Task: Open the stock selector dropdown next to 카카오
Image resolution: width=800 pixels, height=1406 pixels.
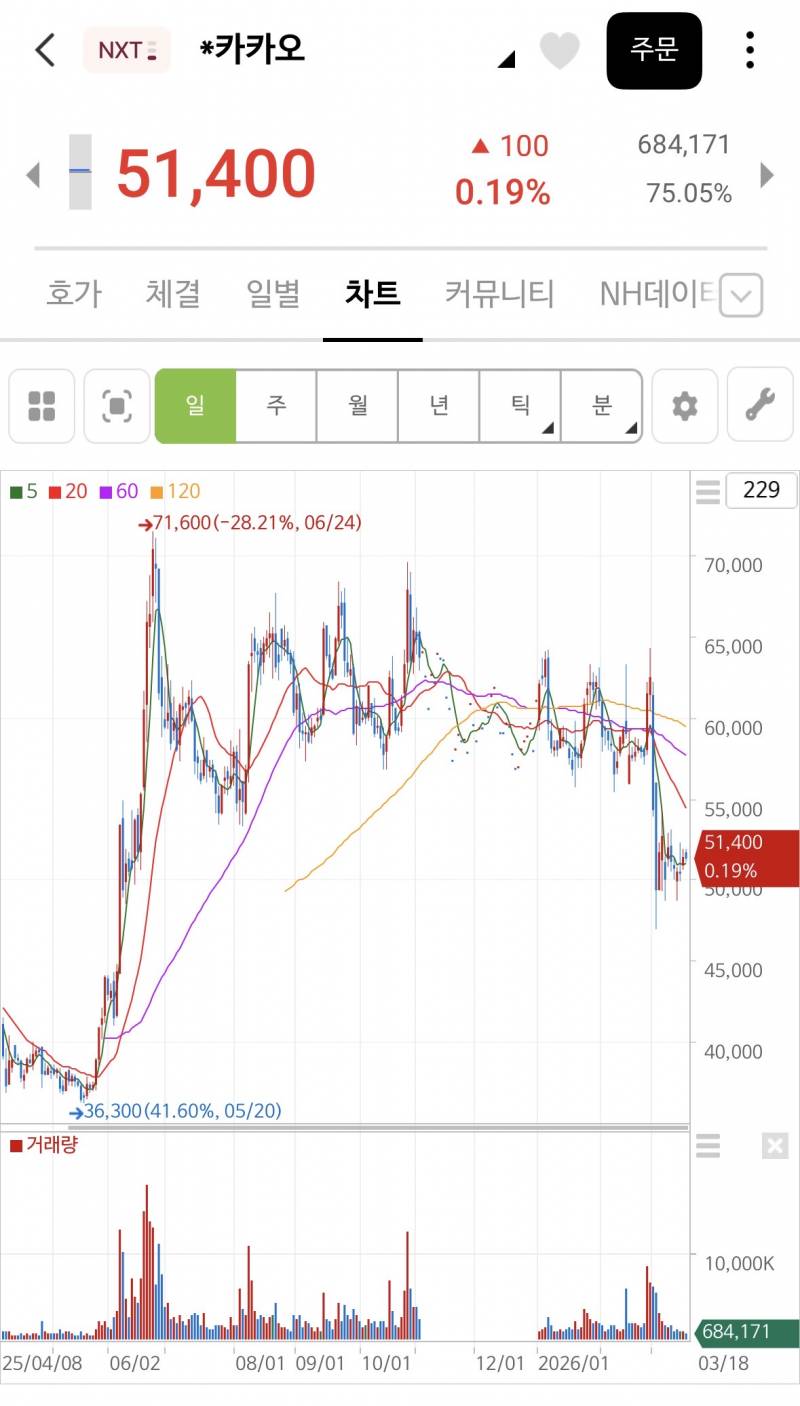Action: pyautogui.click(x=506, y=60)
